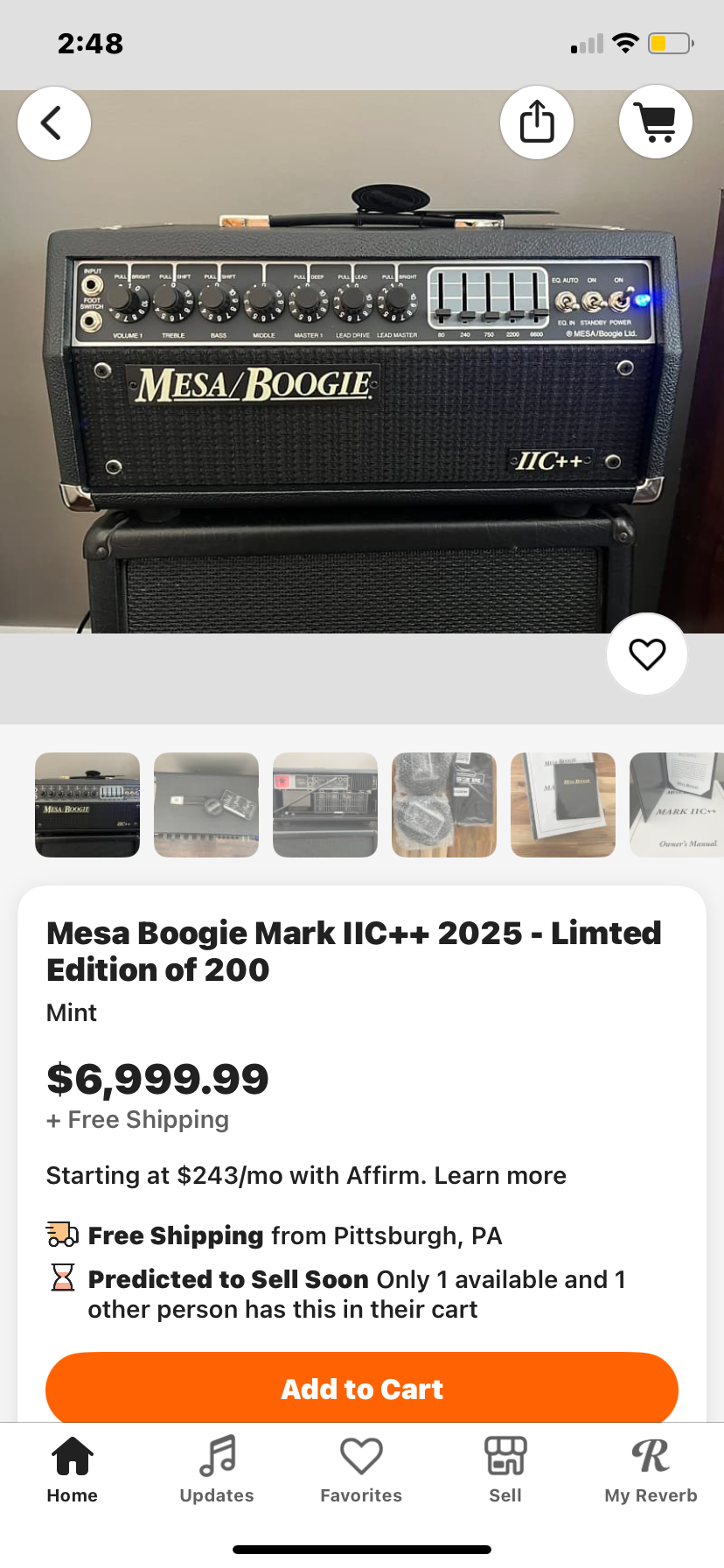Screen dimensions: 724x1568
Task: Go back using the back arrow
Action: pyautogui.click(x=54, y=123)
